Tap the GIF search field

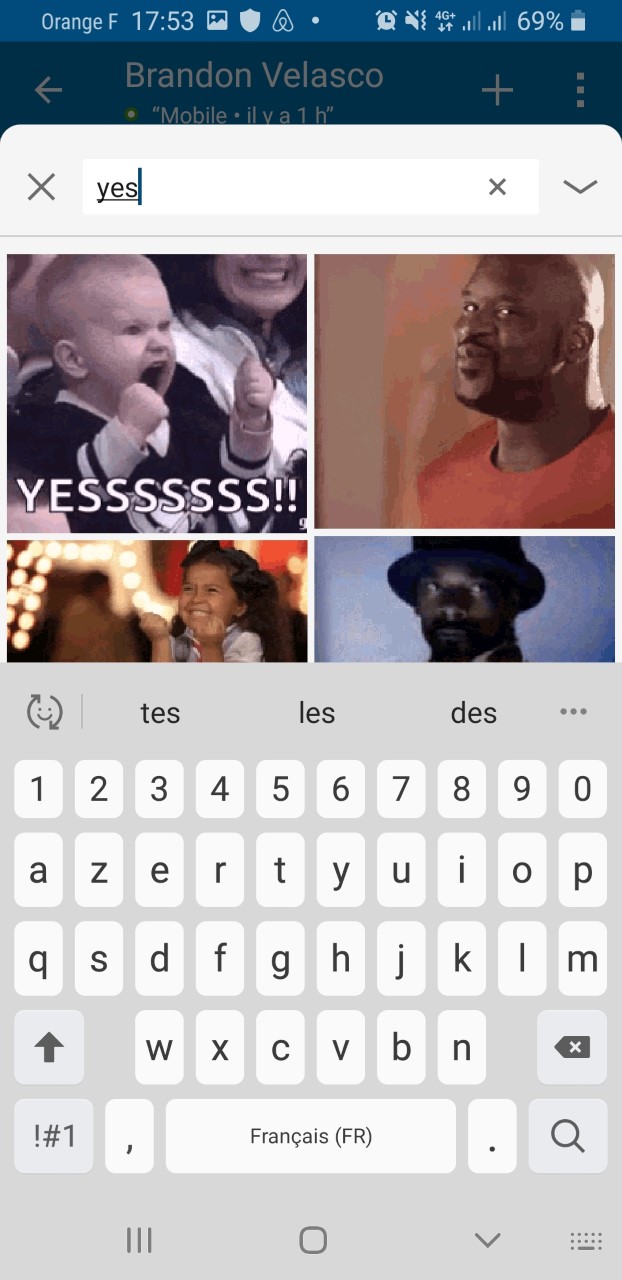[310, 186]
